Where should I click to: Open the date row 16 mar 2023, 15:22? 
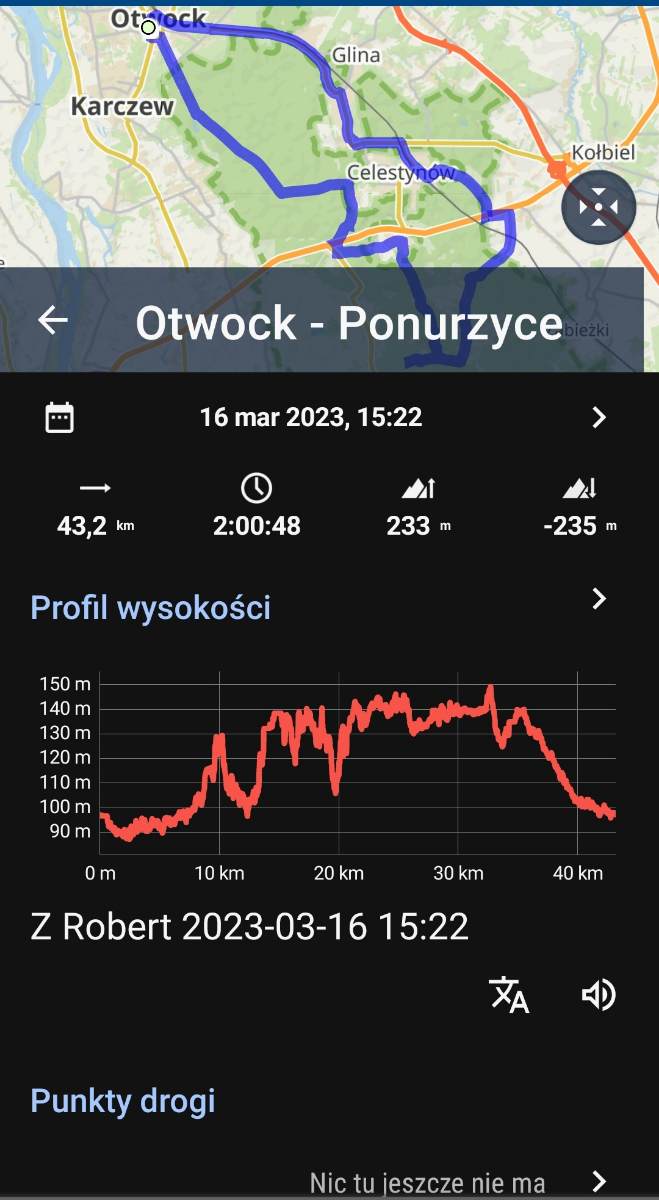329,417
